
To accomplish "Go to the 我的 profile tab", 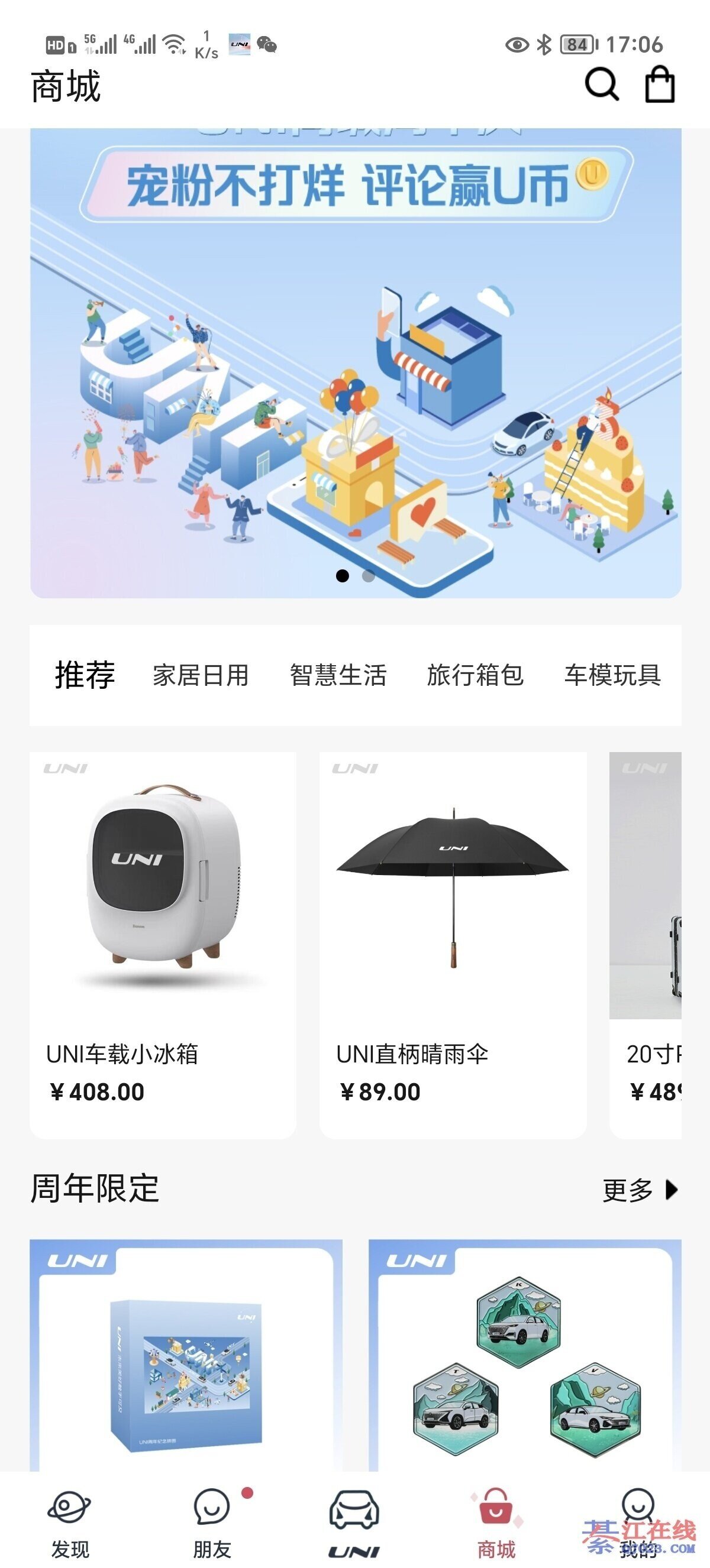I will [x=638, y=1522].
